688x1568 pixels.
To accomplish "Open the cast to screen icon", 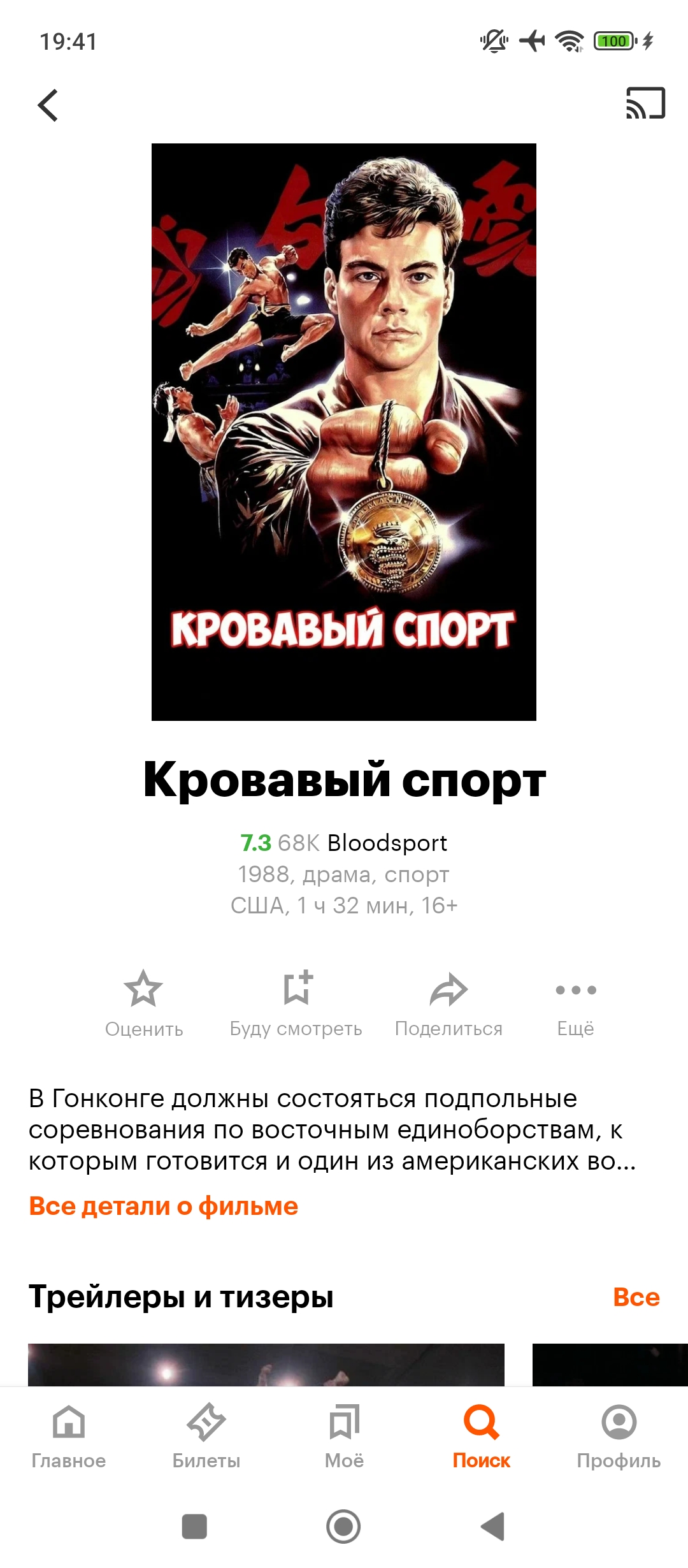I will [x=645, y=103].
